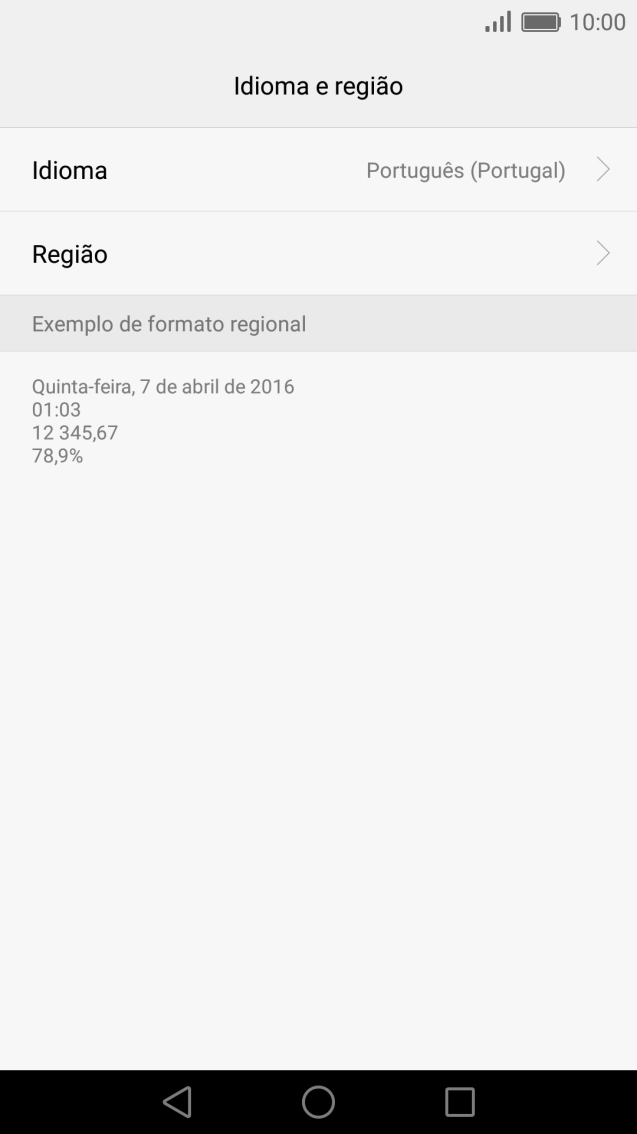Open the Idioma language setting

pyautogui.click(x=318, y=170)
